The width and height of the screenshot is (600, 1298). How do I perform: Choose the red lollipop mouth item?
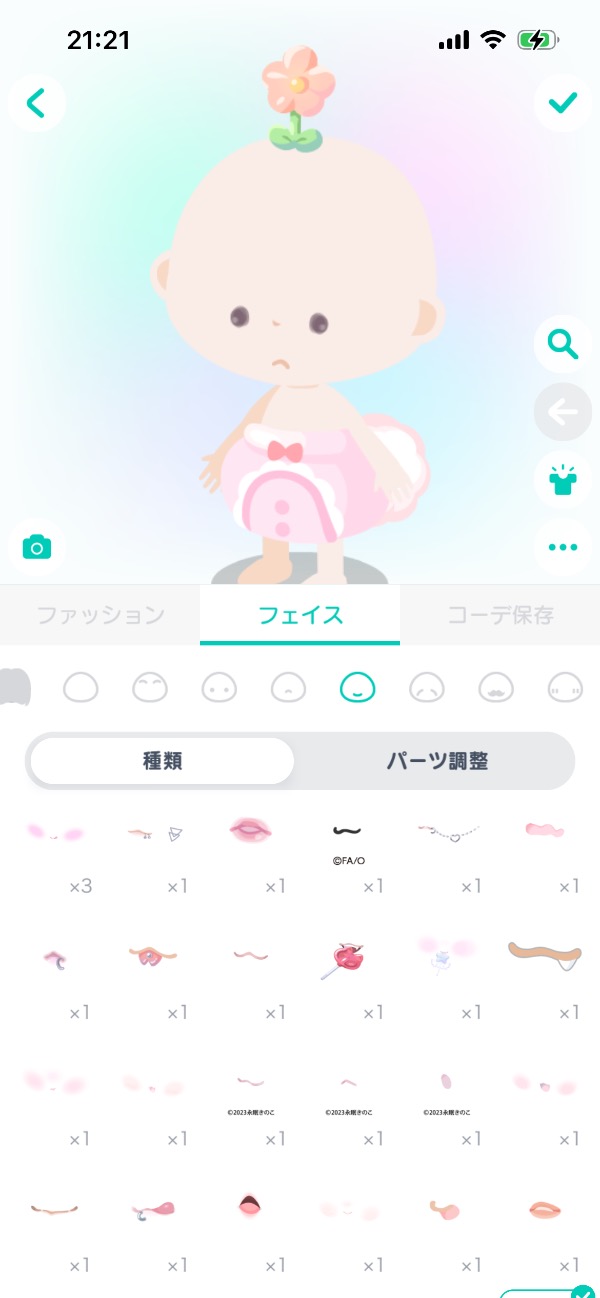pos(346,960)
